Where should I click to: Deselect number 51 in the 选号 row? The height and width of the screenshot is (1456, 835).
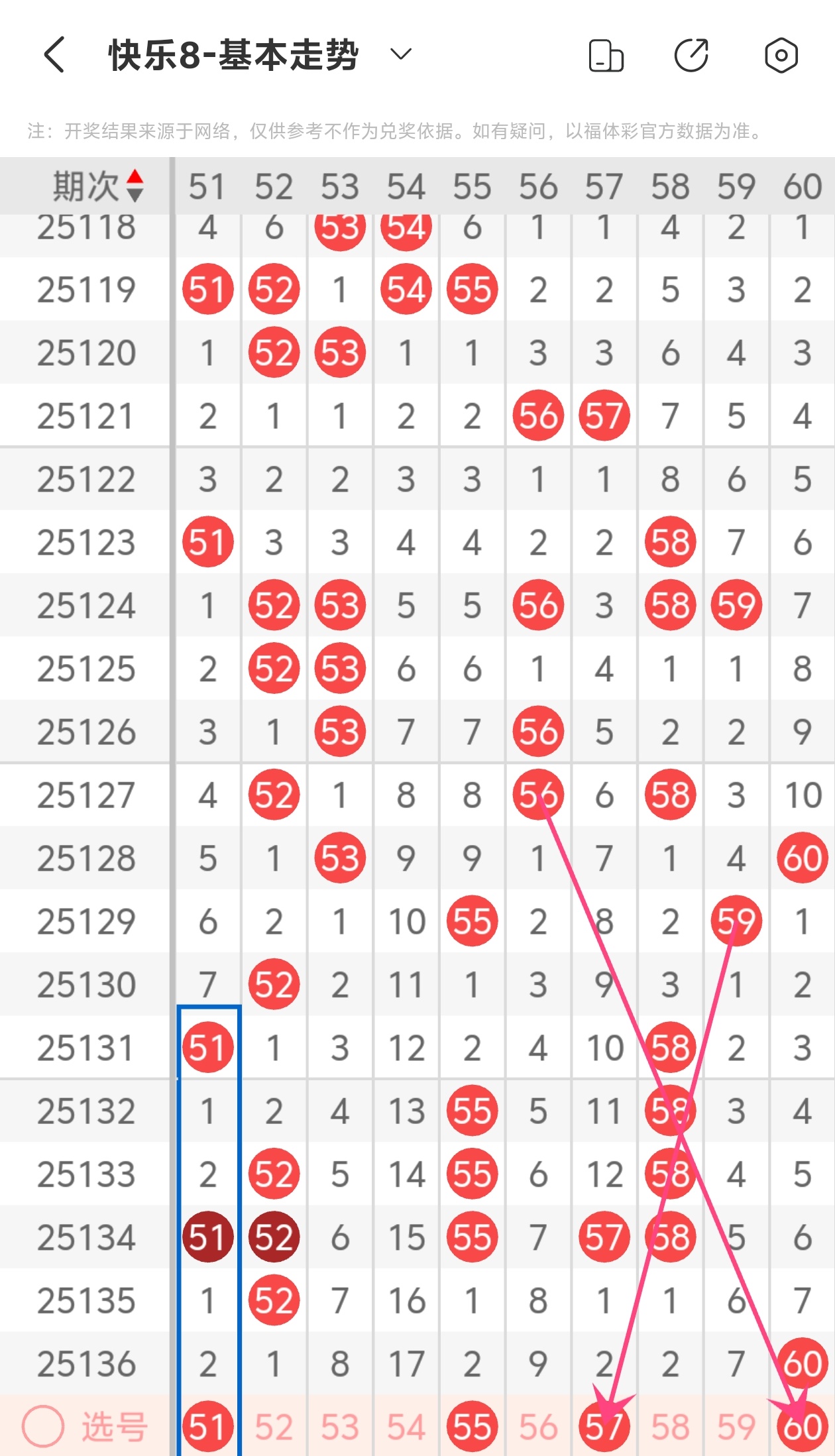click(x=207, y=1427)
